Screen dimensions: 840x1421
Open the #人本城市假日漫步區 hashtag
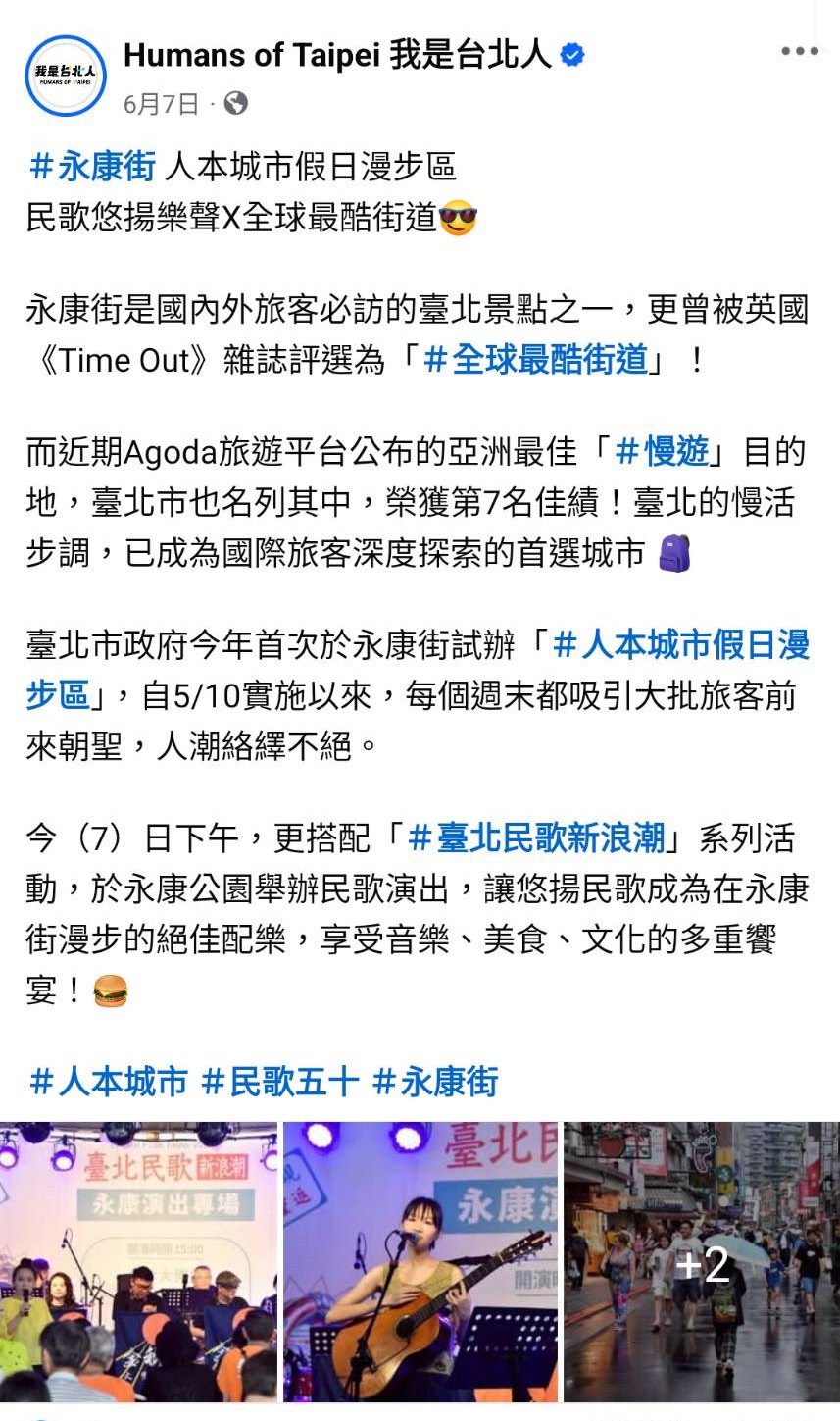680,645
